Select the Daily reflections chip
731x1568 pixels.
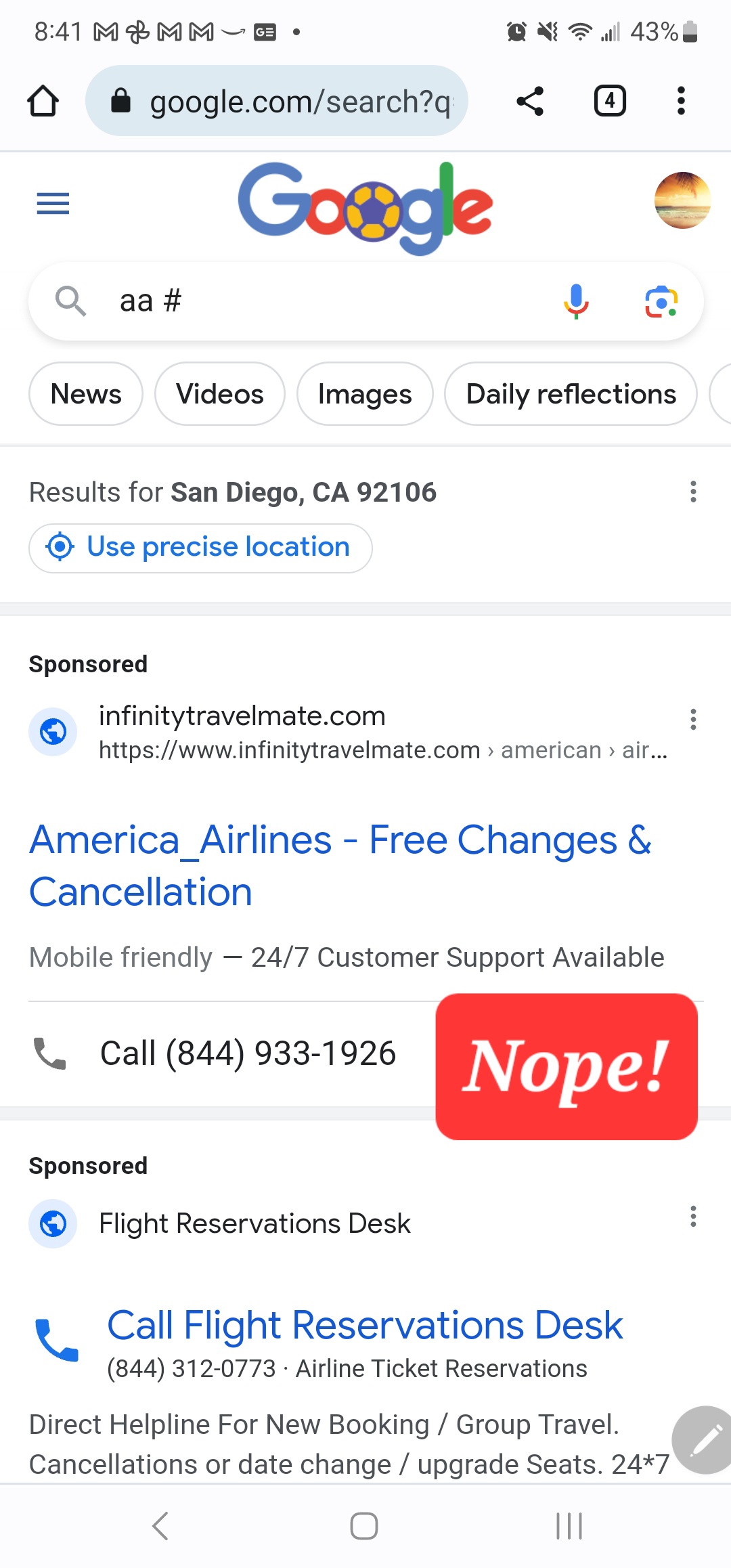571,394
